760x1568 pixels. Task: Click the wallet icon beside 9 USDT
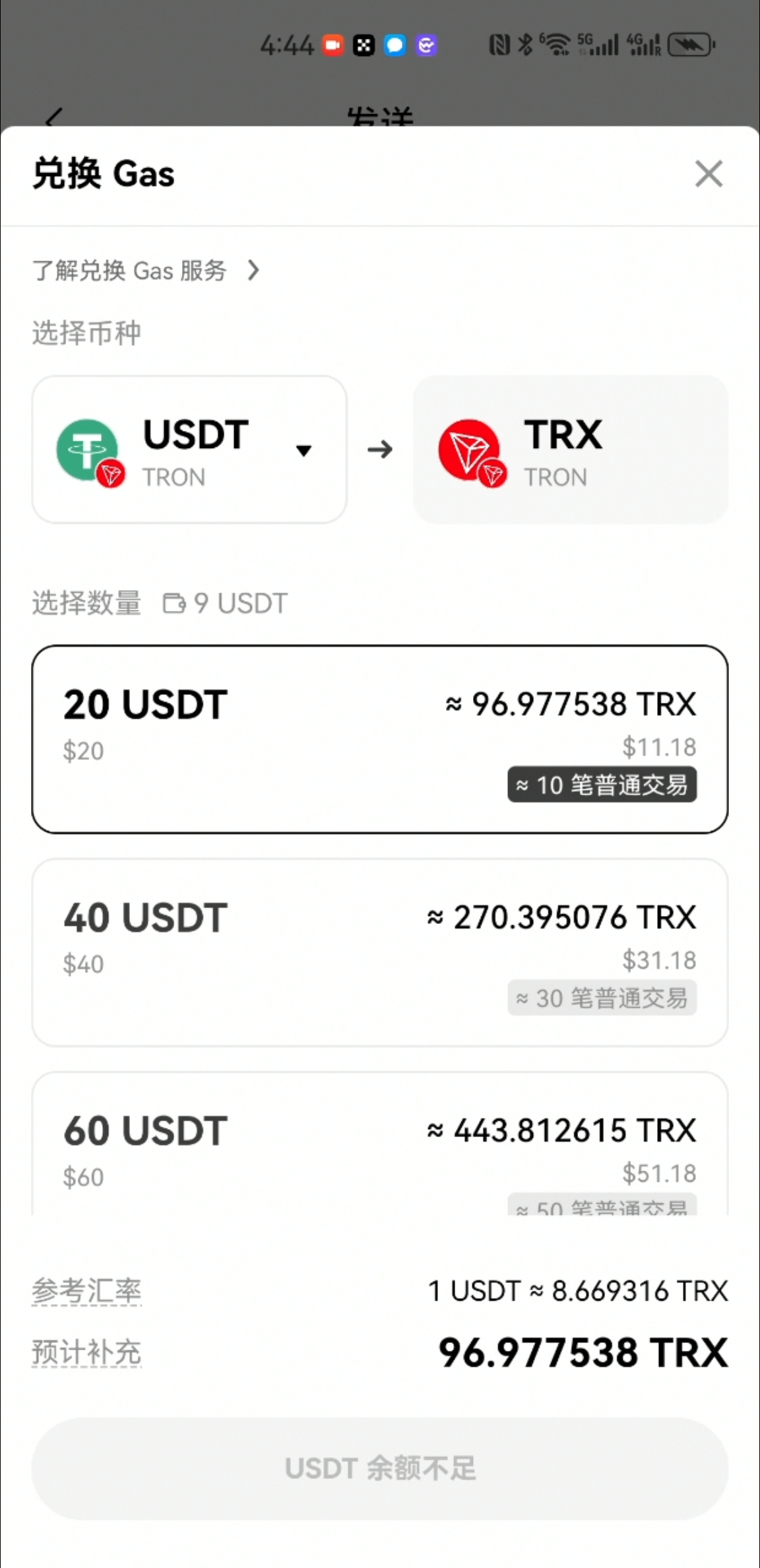coord(174,602)
